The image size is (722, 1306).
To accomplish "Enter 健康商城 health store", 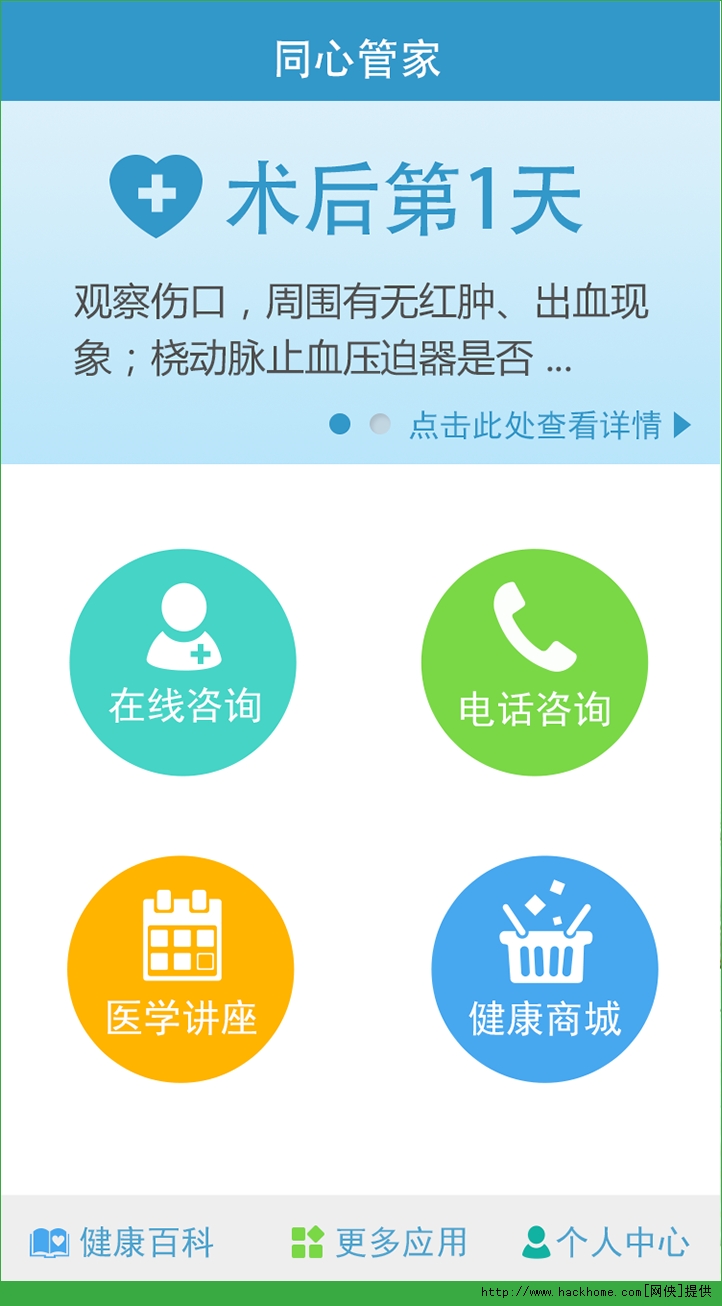I will [544, 968].
